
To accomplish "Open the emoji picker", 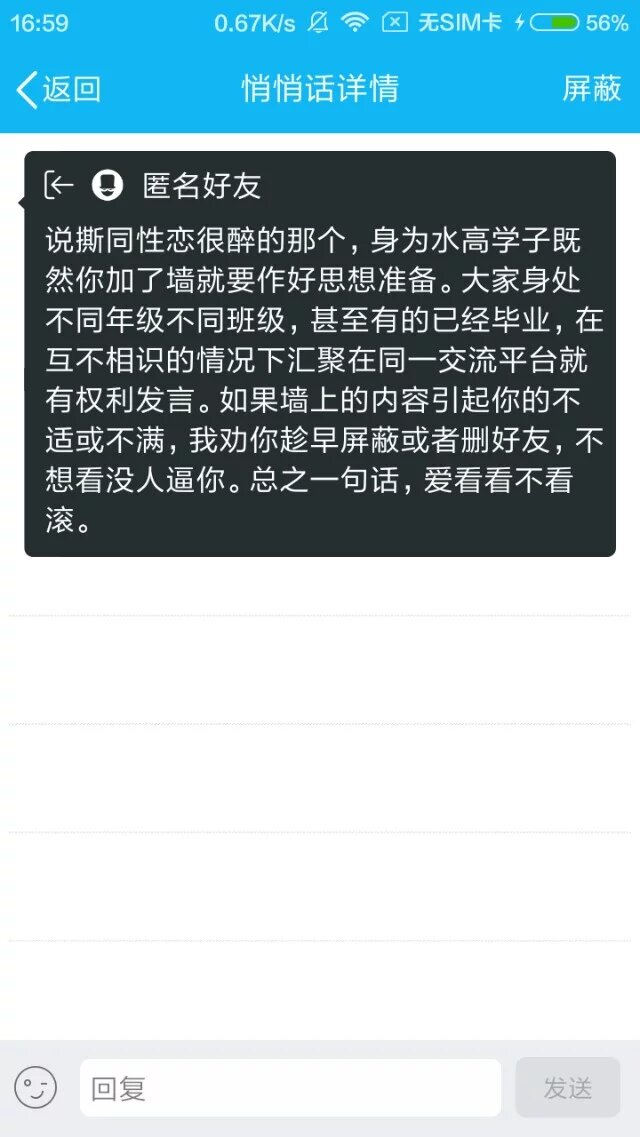I will point(35,1087).
